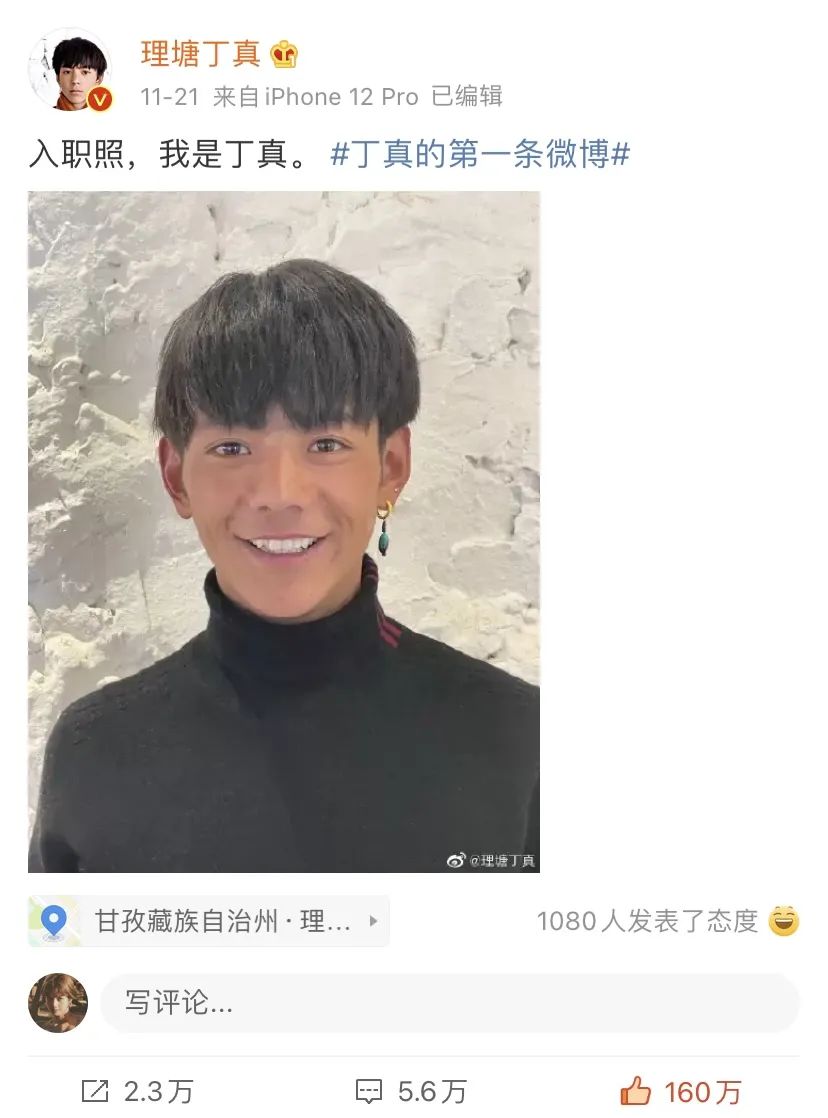828x1118 pixels.
Task: Open the 5.6万 comments
Action: click(x=411, y=1091)
